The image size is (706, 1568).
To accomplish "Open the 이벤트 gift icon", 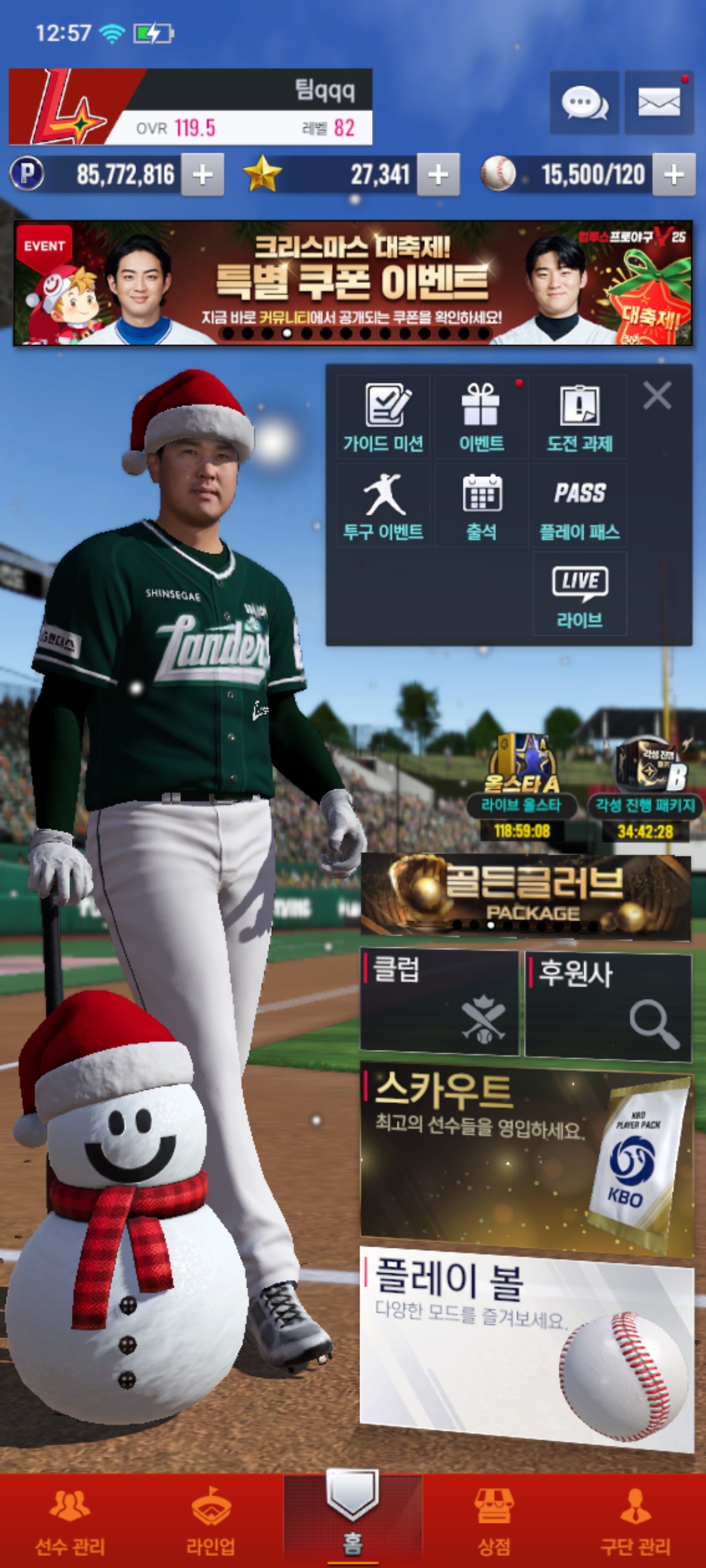I will 481,418.
